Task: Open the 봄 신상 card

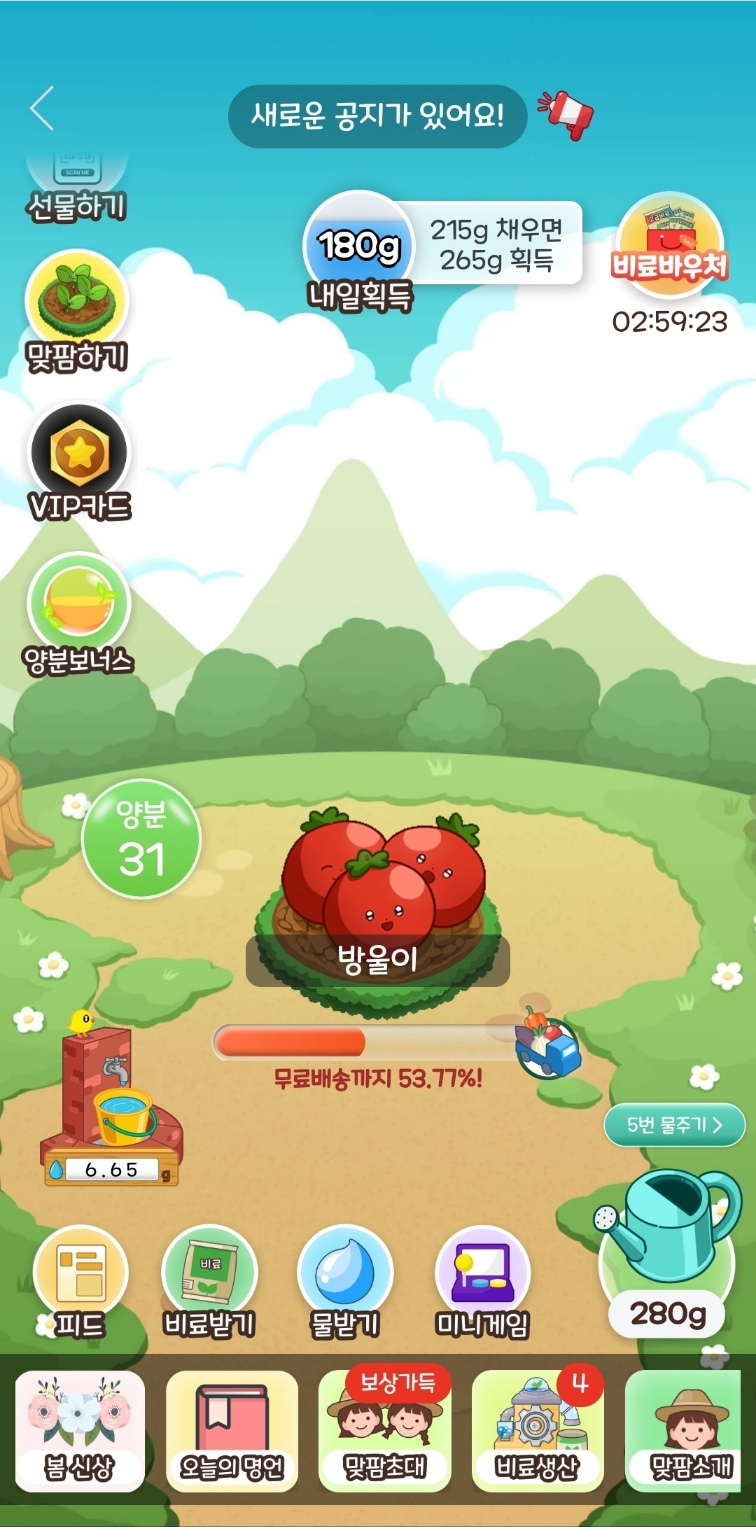Action: pos(80,1430)
